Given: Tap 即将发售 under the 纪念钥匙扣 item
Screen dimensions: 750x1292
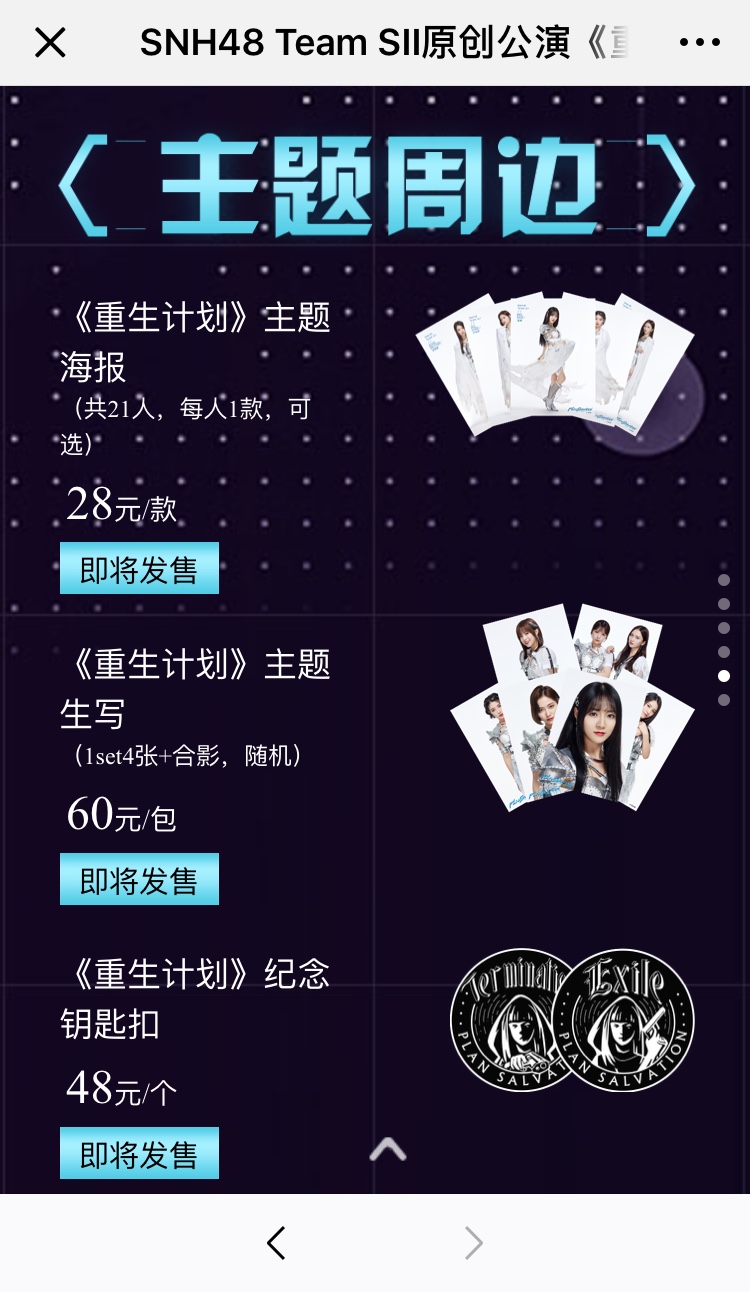Looking at the screenshot, I should (139, 1154).
